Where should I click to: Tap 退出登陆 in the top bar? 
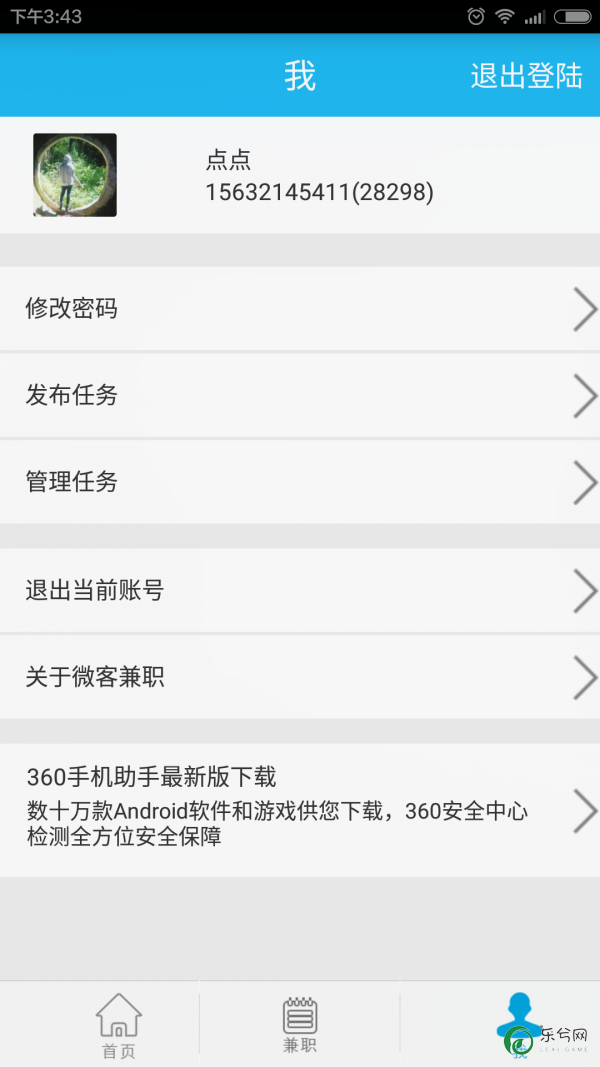point(526,76)
